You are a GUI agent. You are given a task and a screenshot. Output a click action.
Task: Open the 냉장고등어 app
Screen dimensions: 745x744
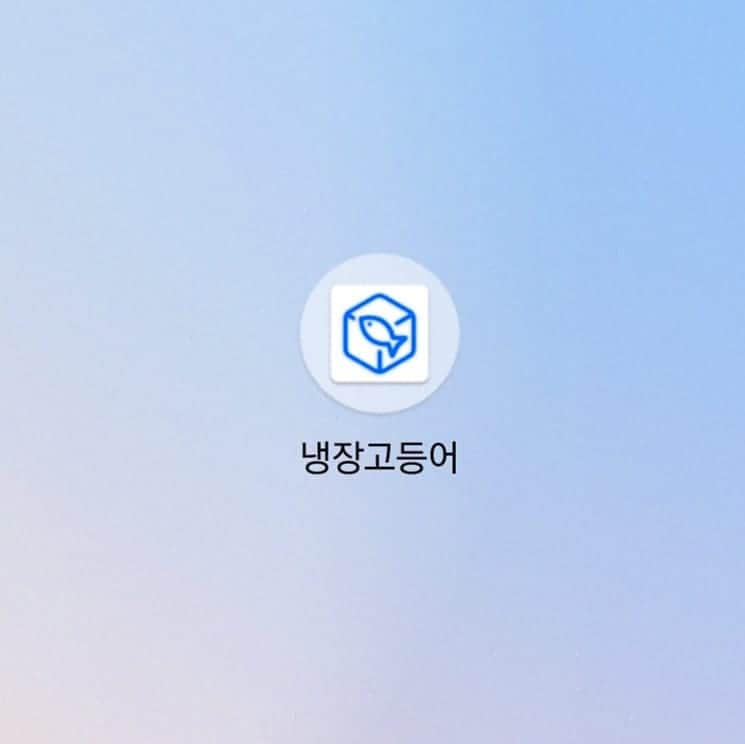[379, 333]
